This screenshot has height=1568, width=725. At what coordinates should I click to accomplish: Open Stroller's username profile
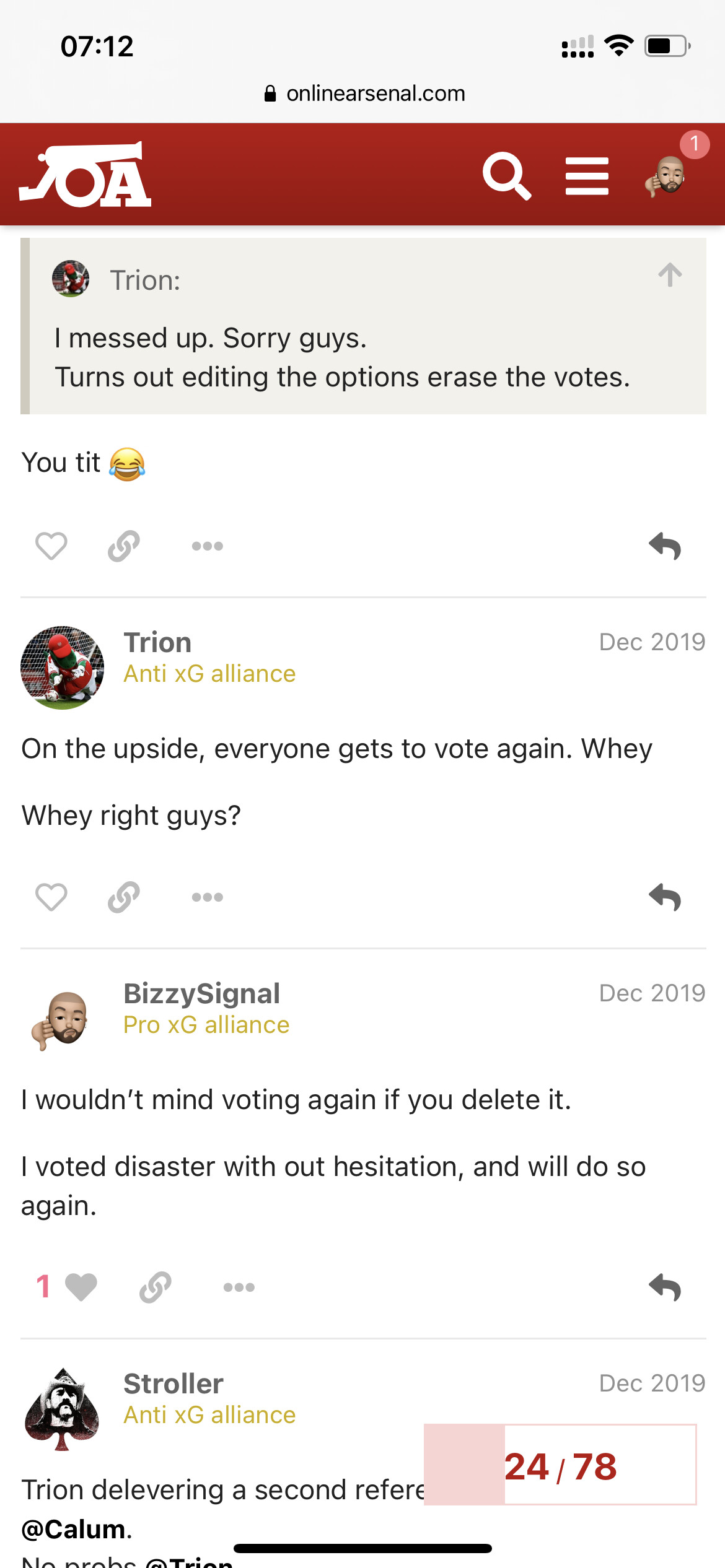click(174, 1384)
